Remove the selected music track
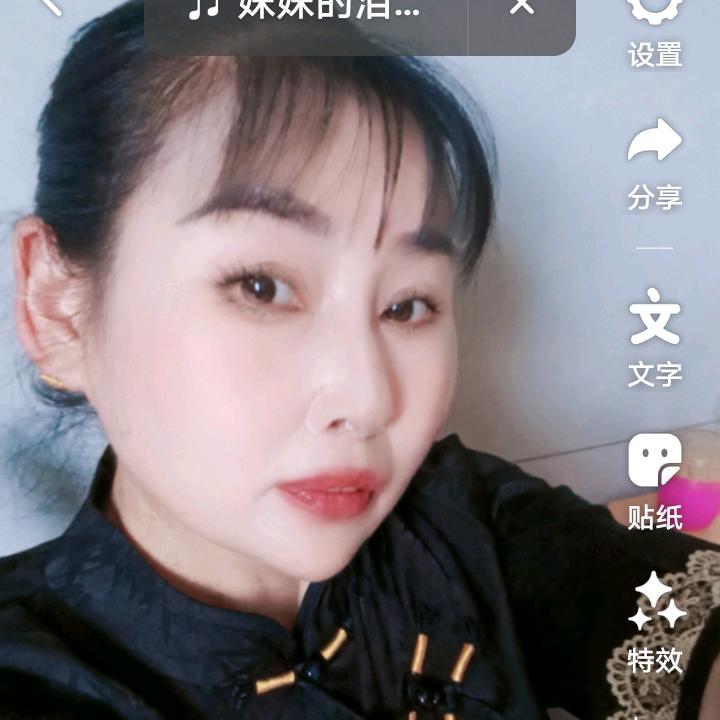This screenshot has width=720, height=720. pos(522,8)
